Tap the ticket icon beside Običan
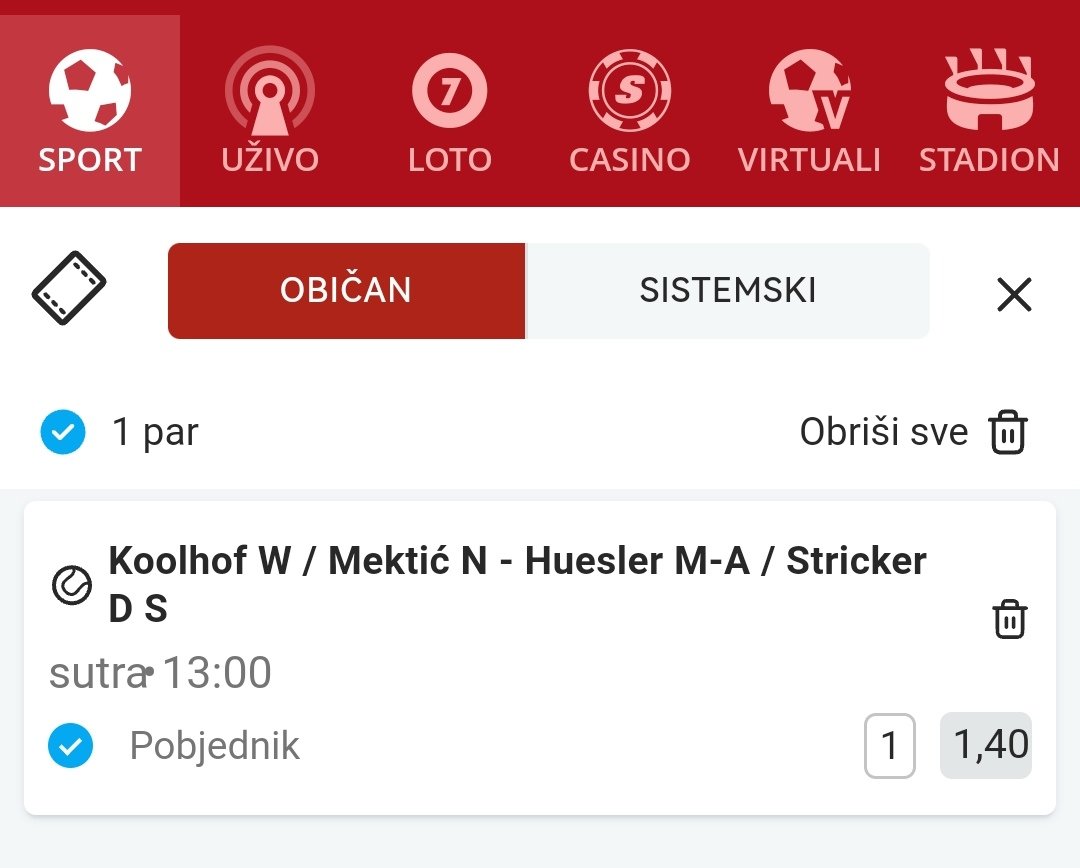The height and width of the screenshot is (868, 1080). (69, 289)
